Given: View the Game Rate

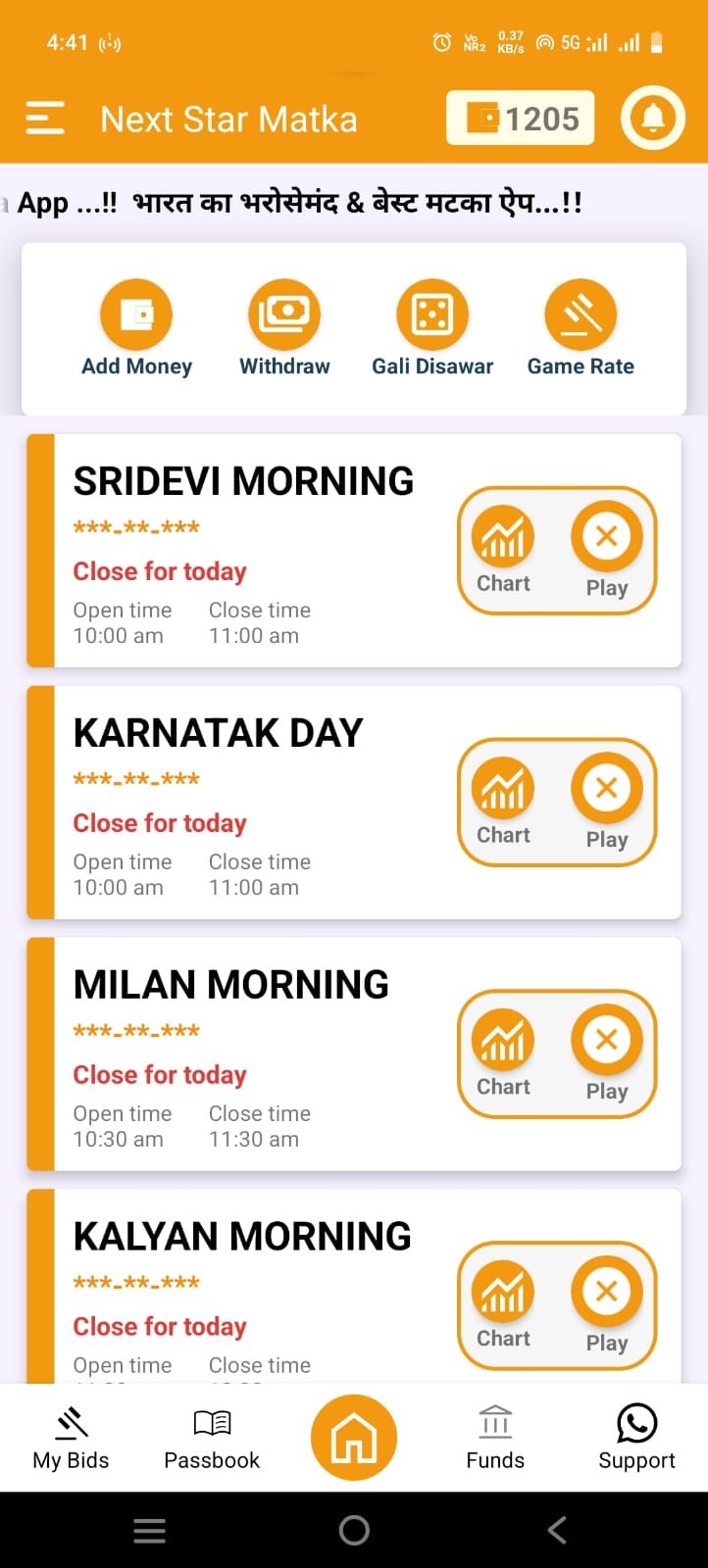Looking at the screenshot, I should pos(581,328).
